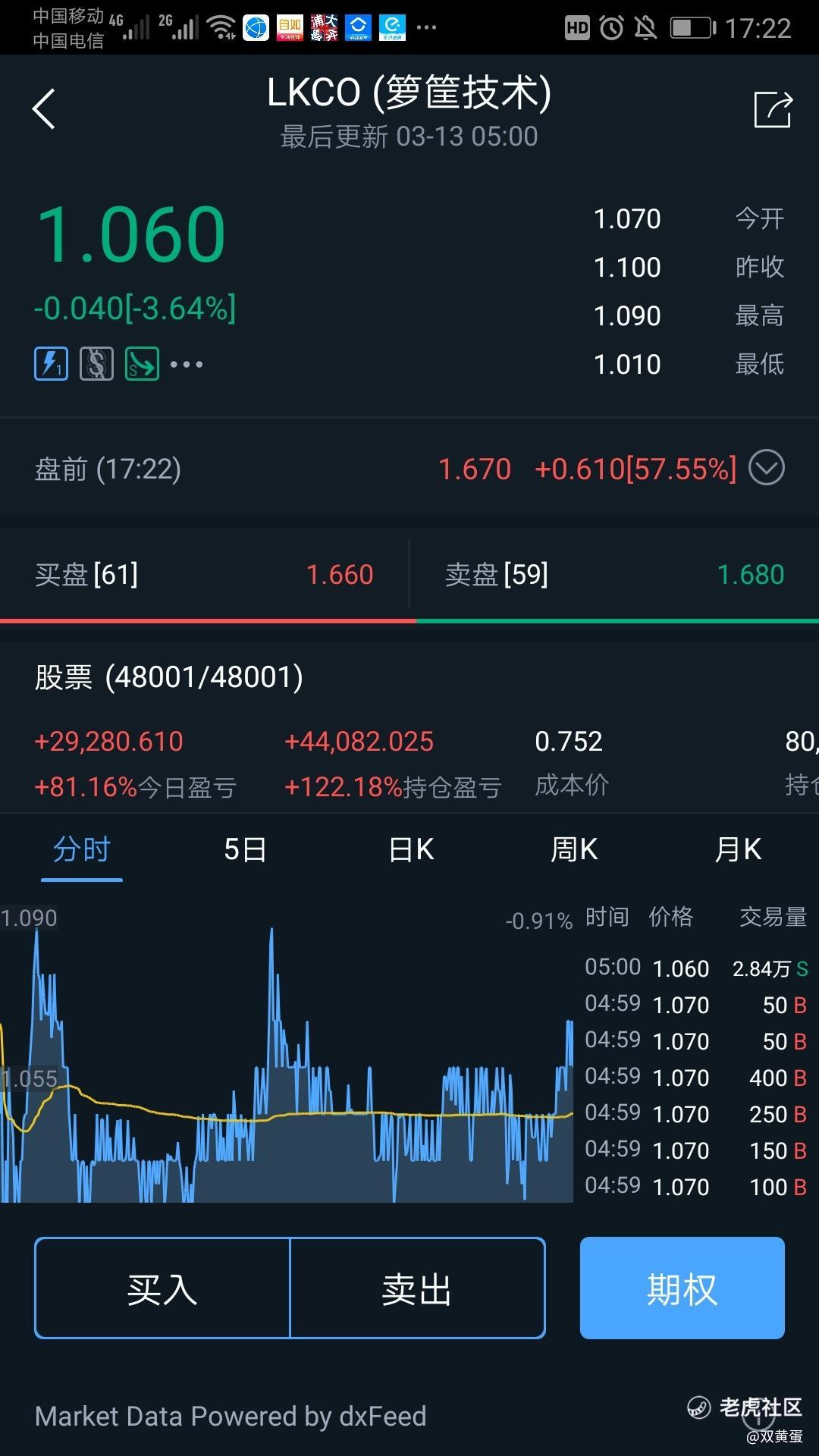Open the 卖盘 ask price 1.680
Viewport: 819px width, 1456px height.
[750, 575]
